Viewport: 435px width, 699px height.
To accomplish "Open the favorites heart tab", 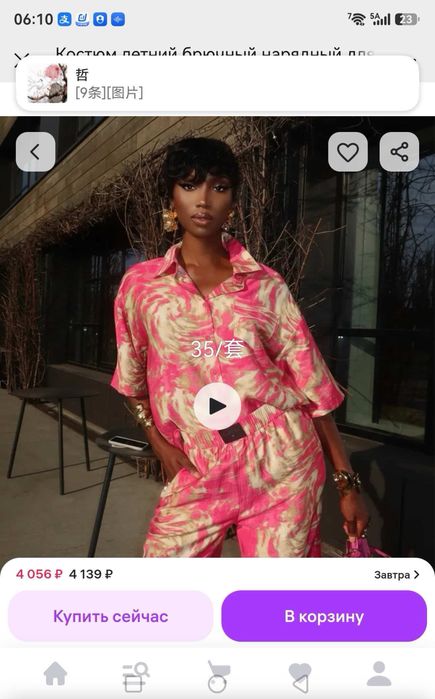I will click(x=300, y=677).
